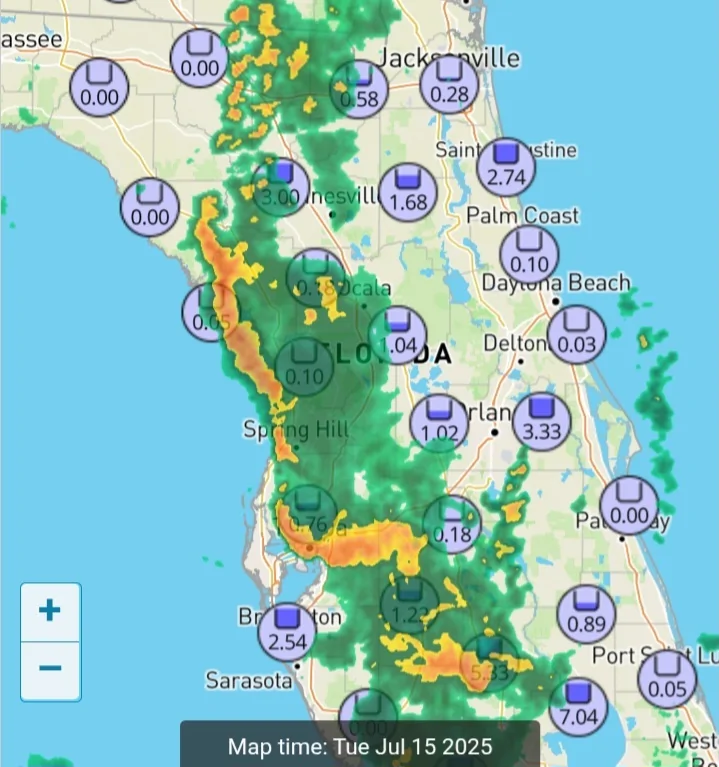Open the 3.00 rain gauge marker
This screenshot has height=767, width=719.
pyautogui.click(x=281, y=186)
